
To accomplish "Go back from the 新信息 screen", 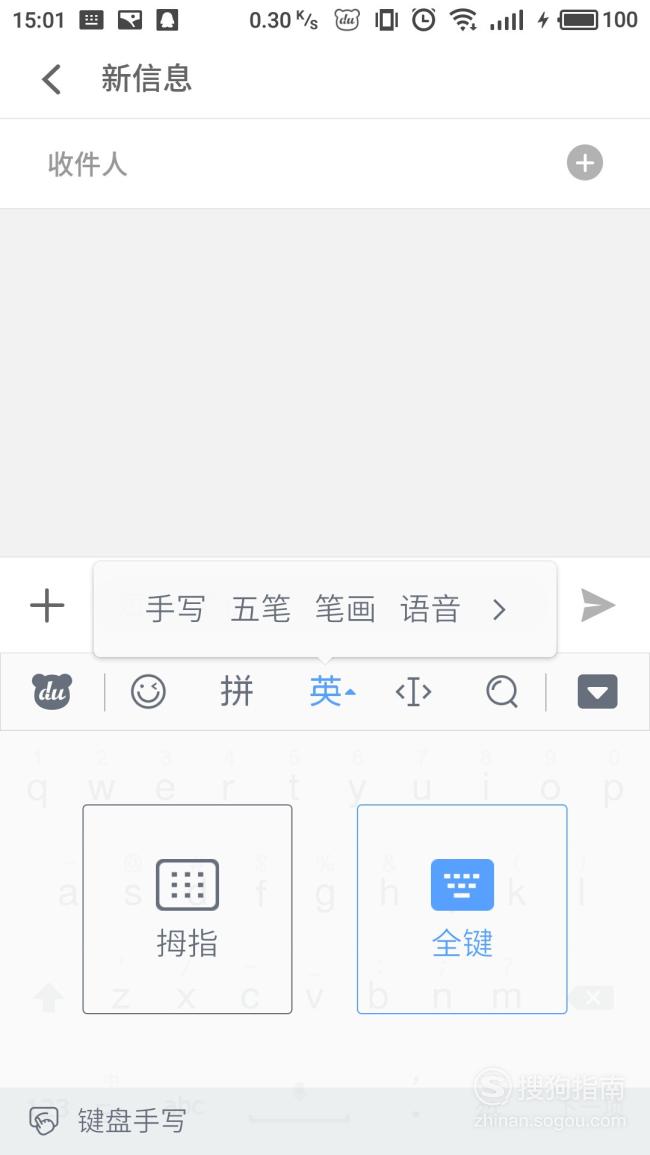I will point(51,79).
